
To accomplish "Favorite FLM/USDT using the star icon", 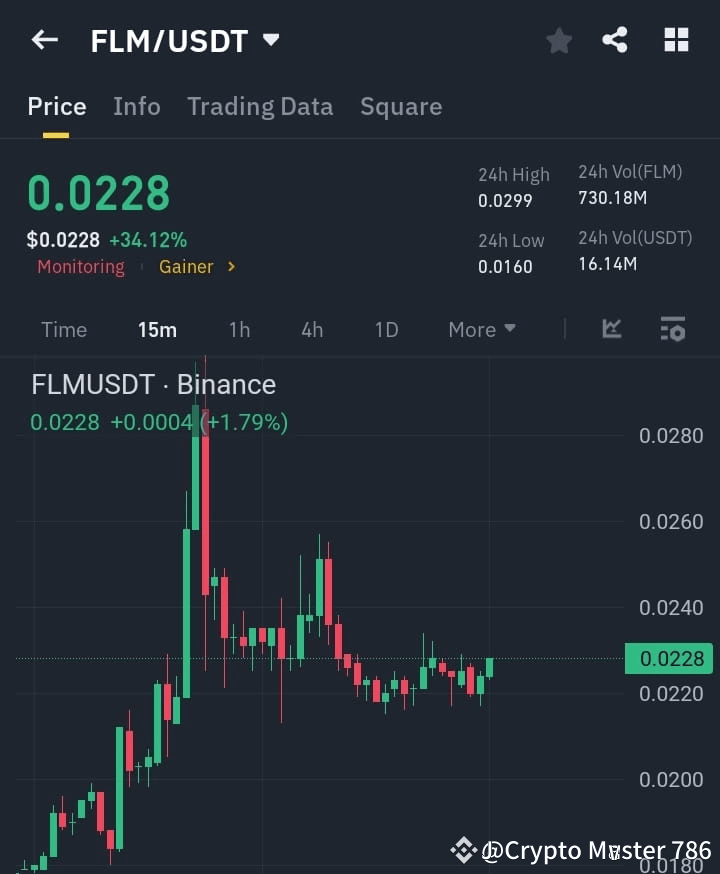I will click(x=559, y=40).
